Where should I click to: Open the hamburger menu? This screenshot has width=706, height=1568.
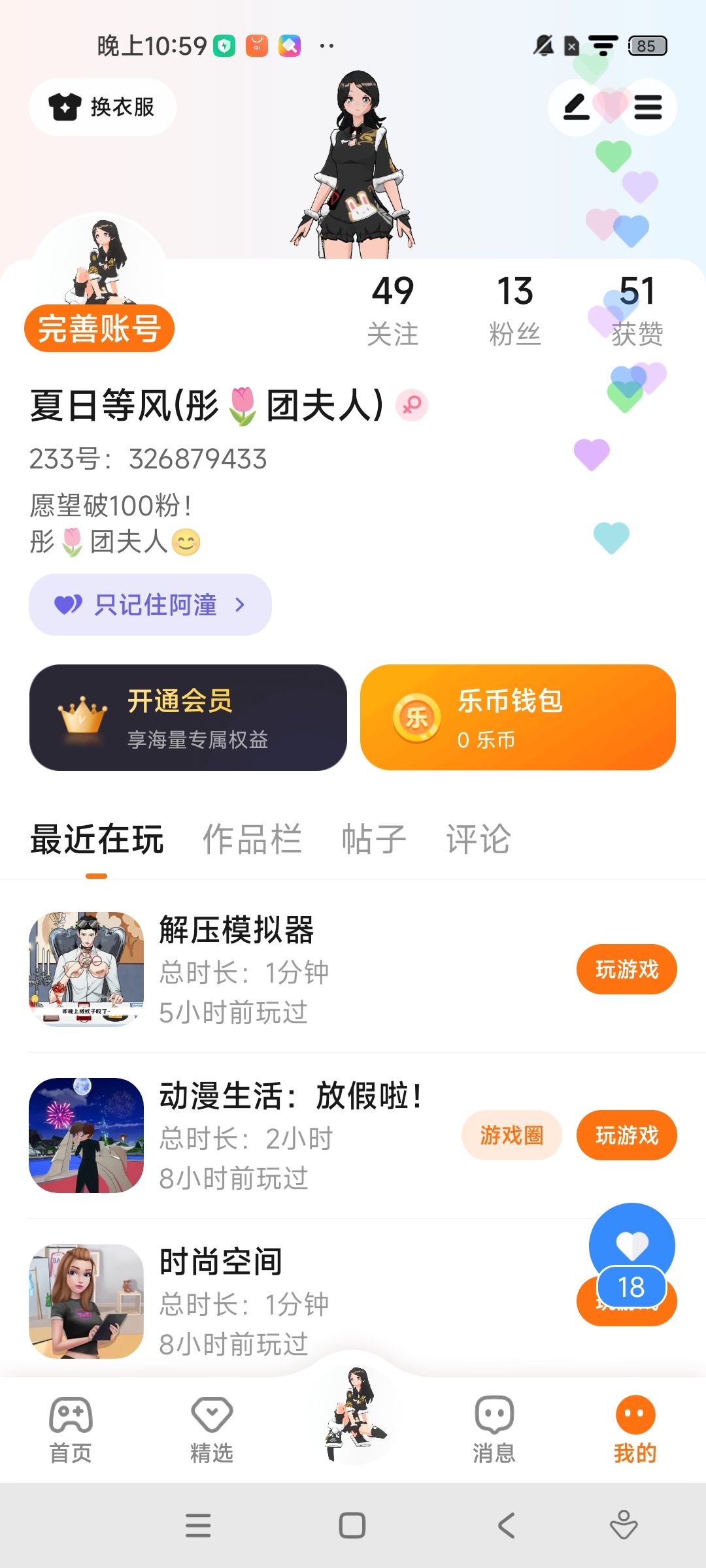[x=648, y=107]
